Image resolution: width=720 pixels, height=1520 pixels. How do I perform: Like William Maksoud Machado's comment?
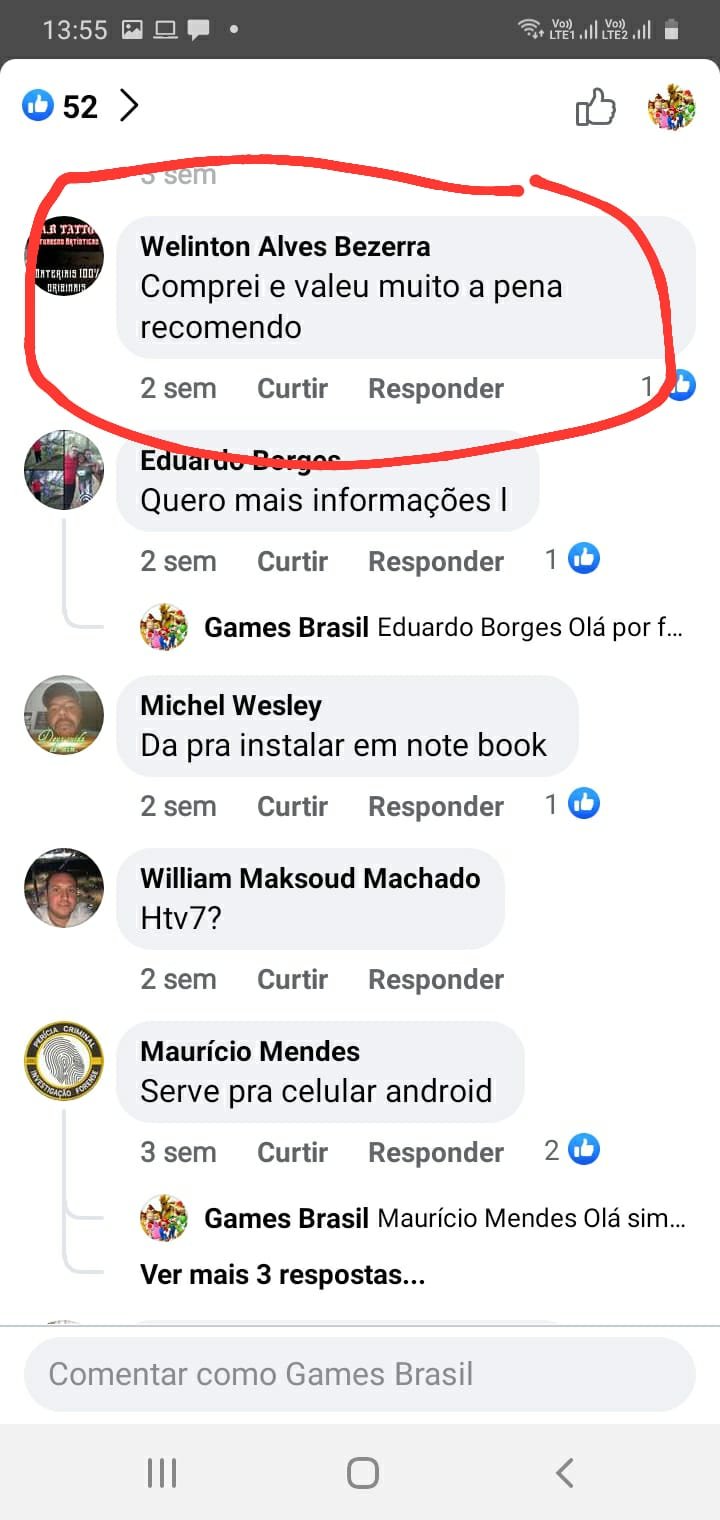292,979
